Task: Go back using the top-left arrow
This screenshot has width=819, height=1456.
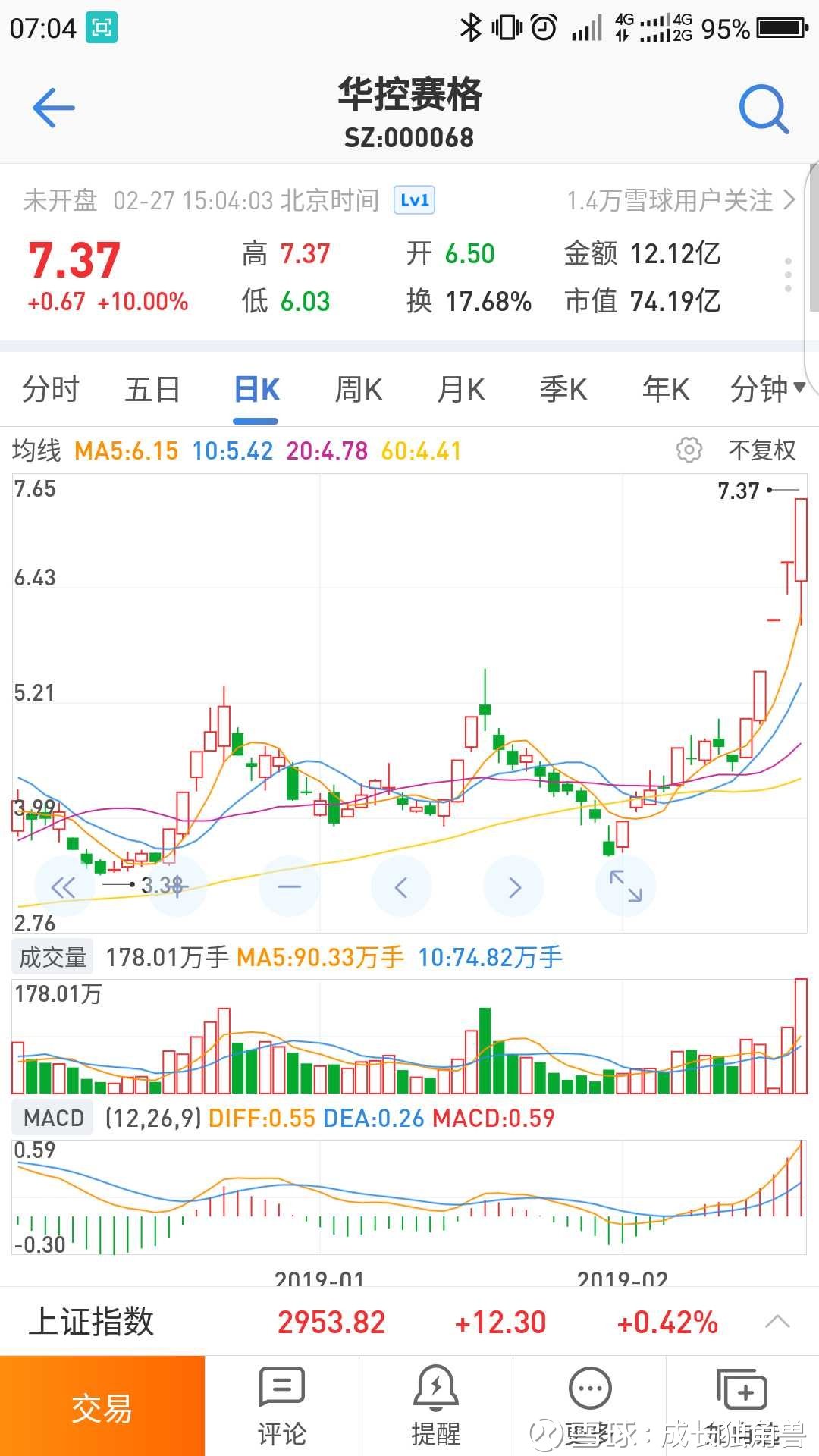Action: 53,108
